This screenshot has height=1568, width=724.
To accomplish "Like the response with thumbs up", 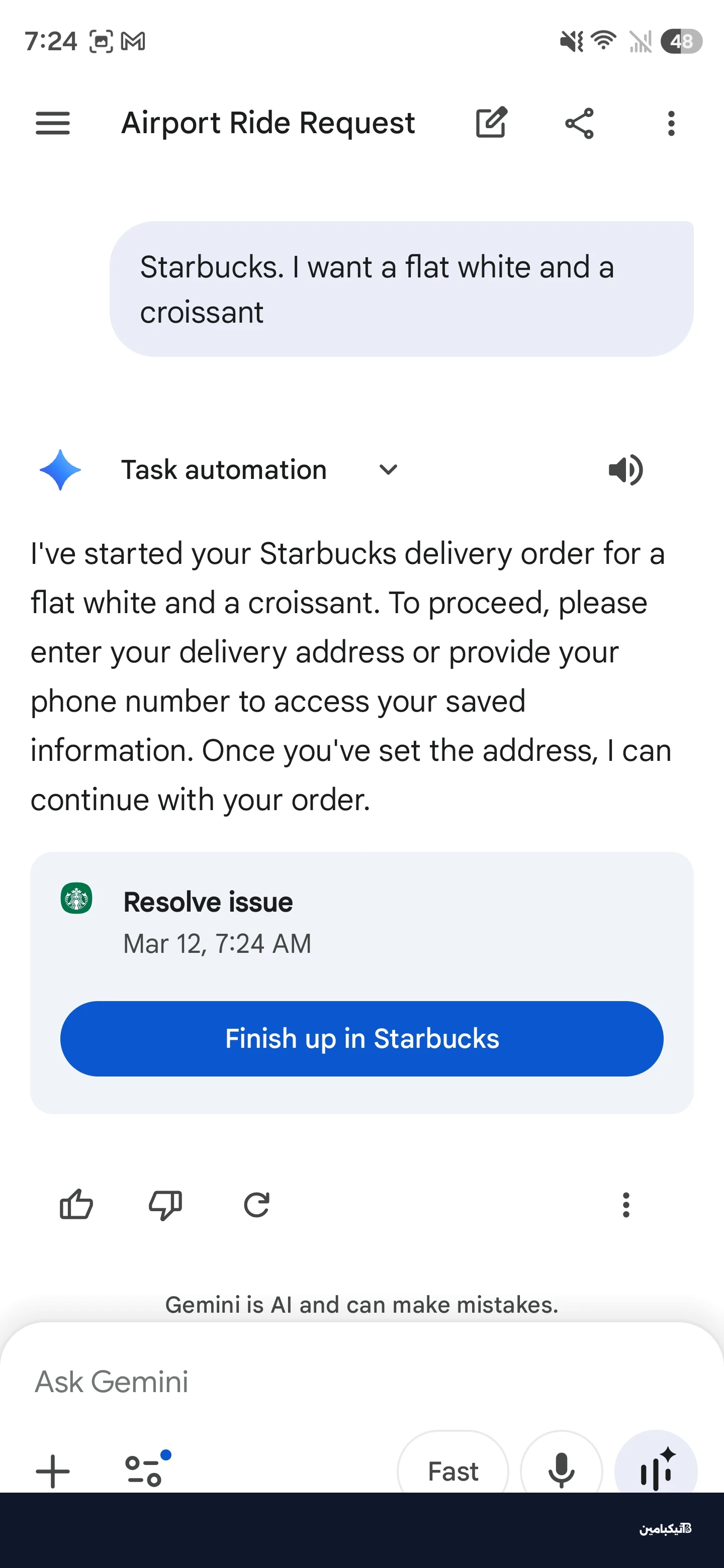I will 76,1205.
